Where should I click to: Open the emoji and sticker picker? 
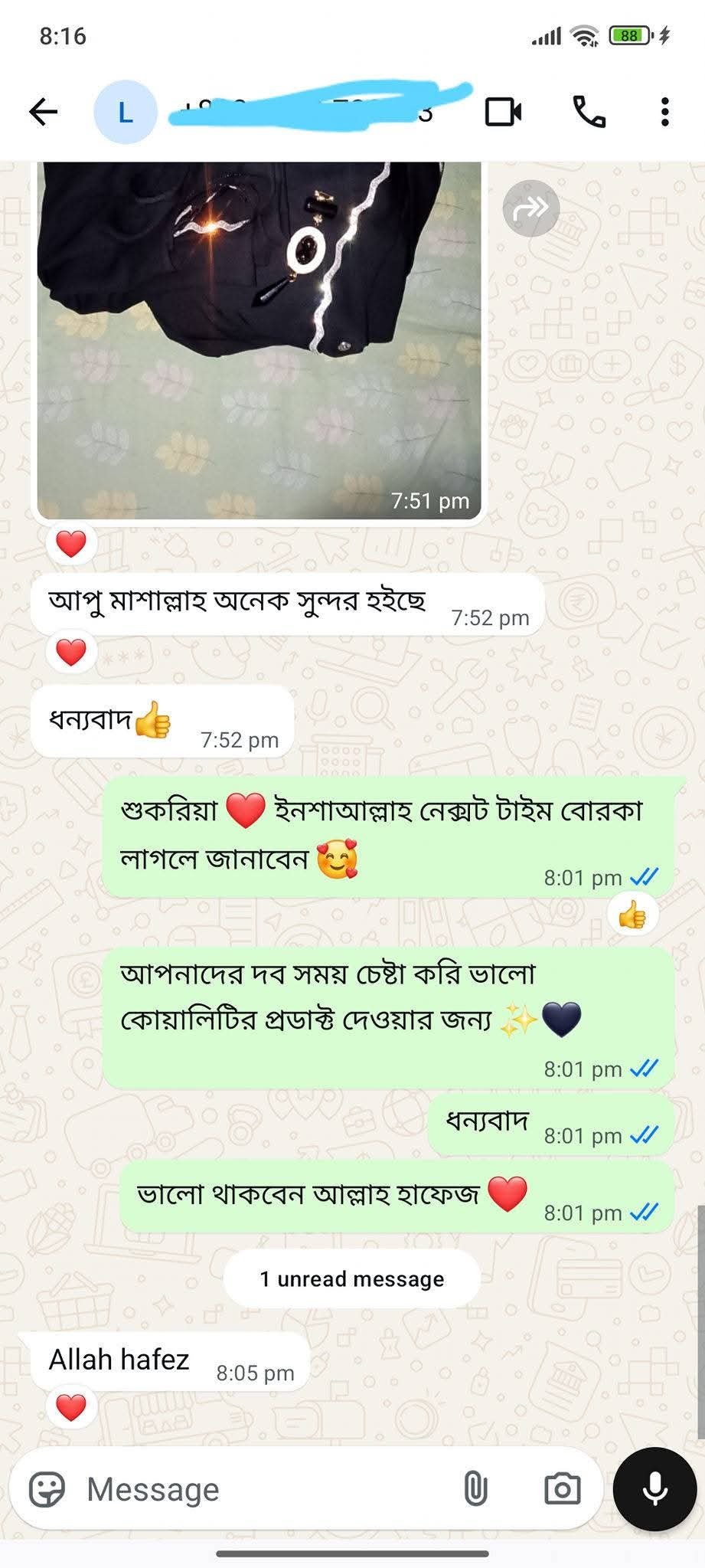(47, 1490)
